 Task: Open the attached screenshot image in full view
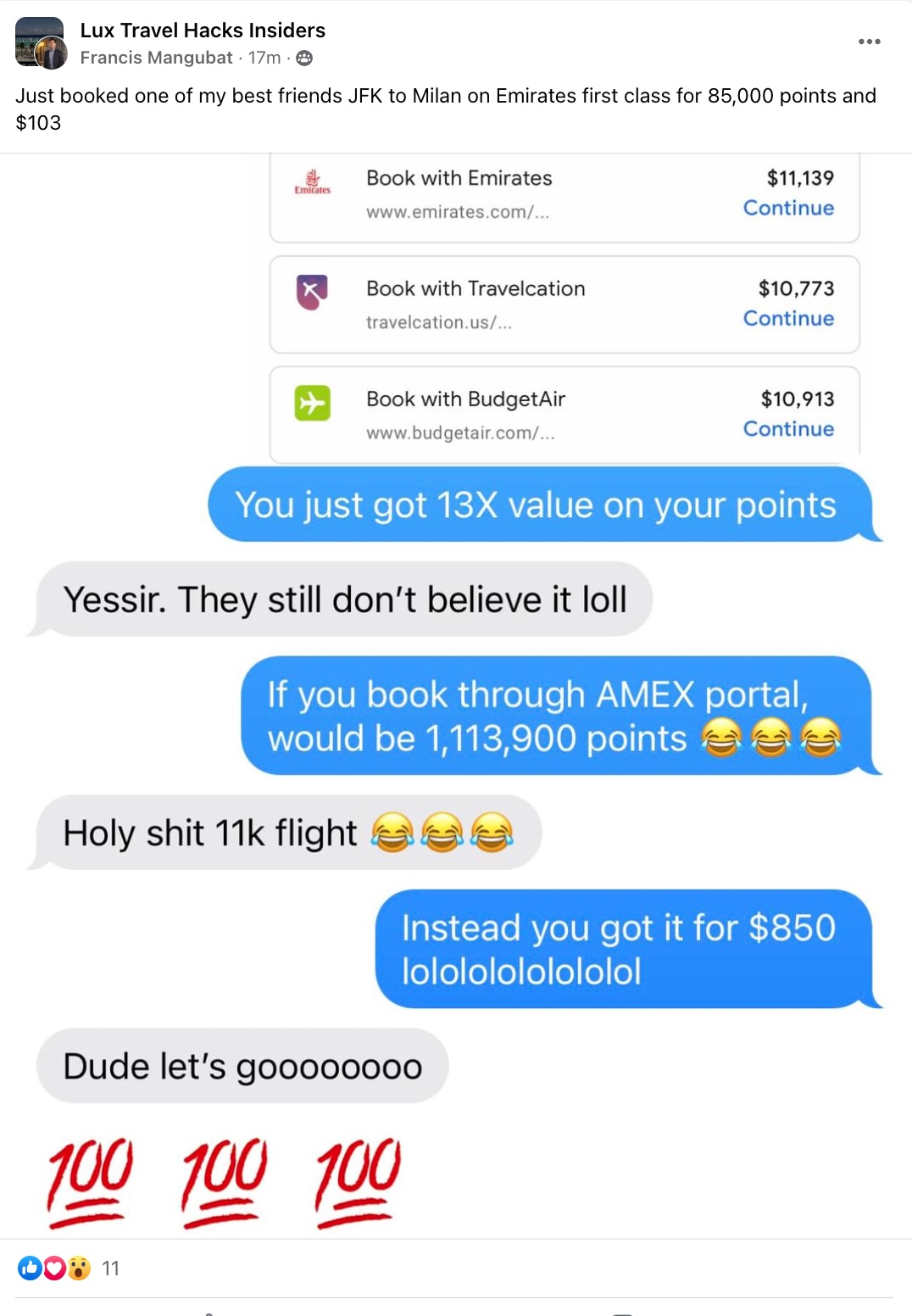tap(456, 695)
